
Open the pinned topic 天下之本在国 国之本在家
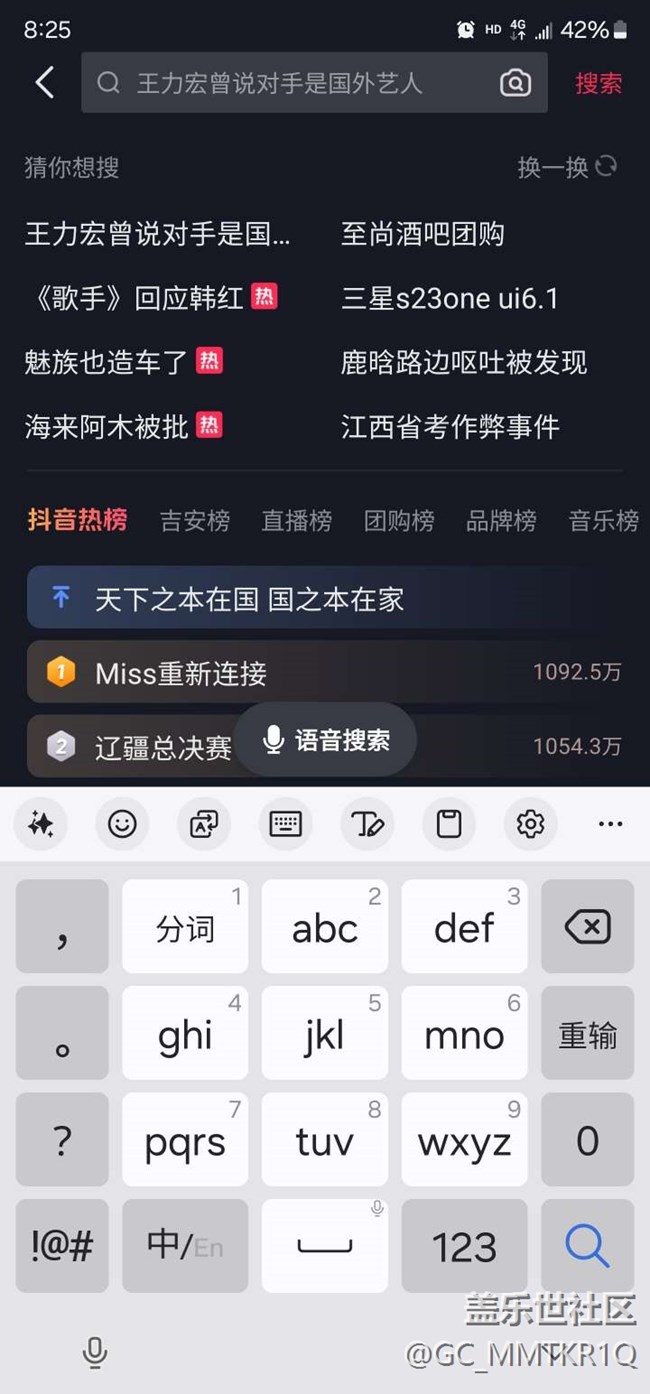(250, 599)
